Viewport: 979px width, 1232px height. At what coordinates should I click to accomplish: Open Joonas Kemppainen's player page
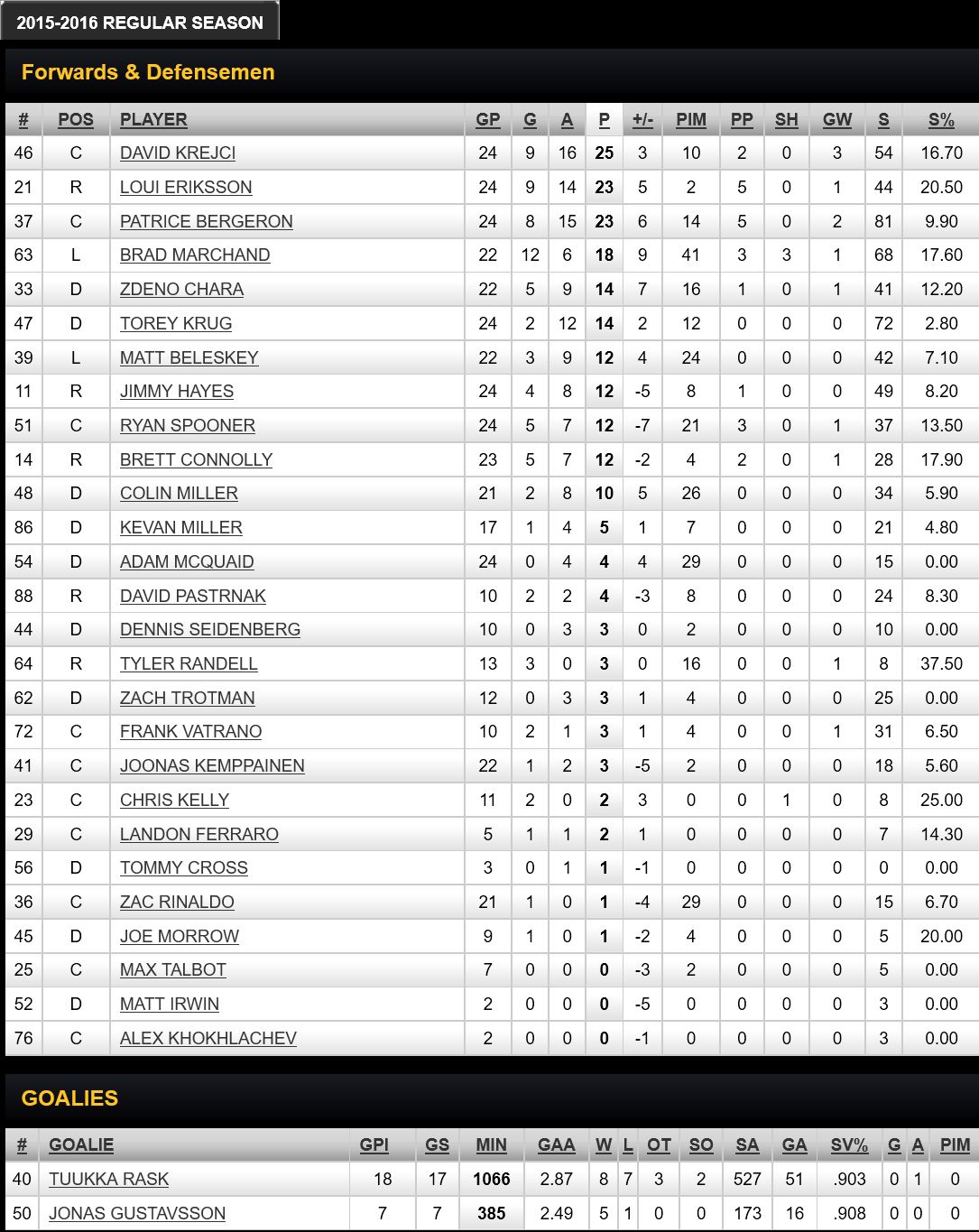212,766
